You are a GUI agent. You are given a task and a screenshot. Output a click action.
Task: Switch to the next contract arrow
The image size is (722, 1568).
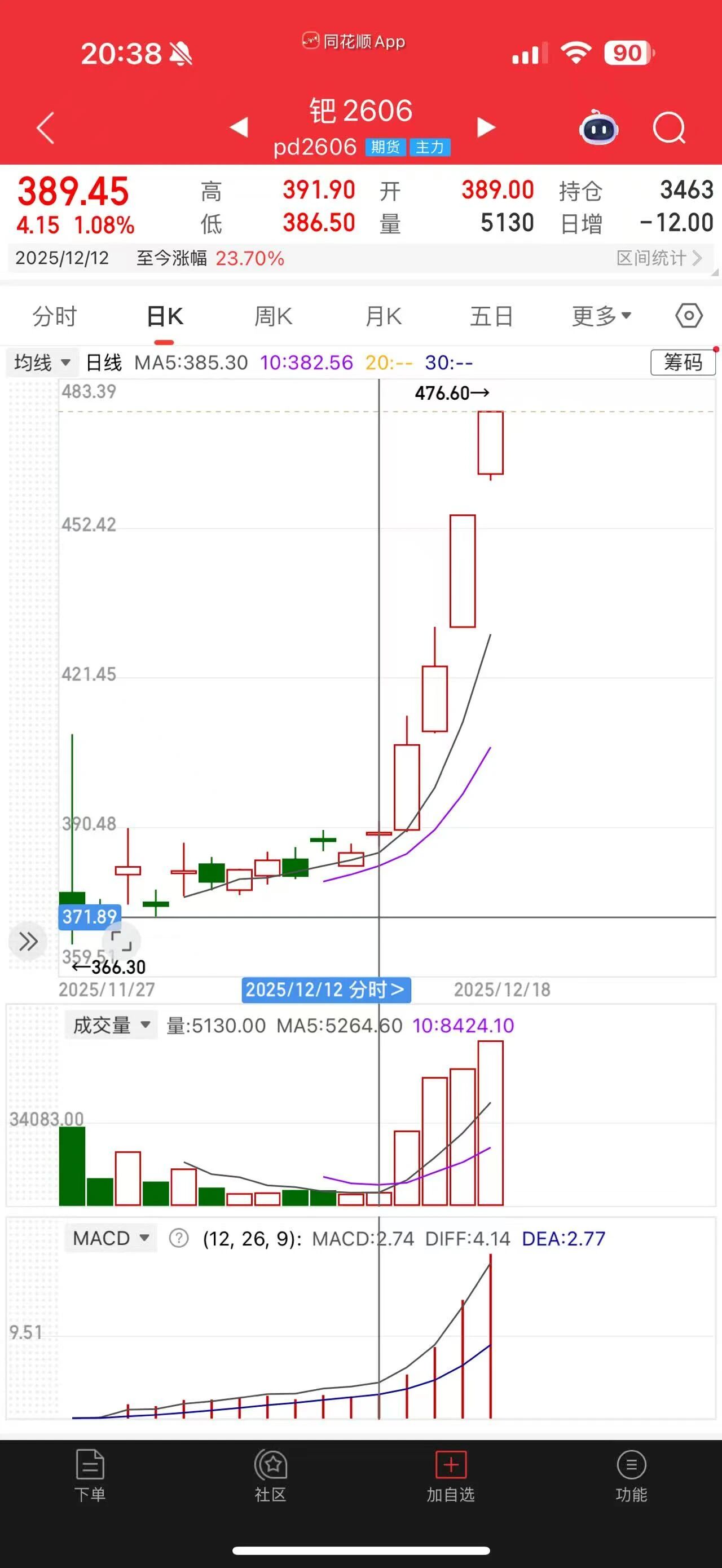point(486,127)
